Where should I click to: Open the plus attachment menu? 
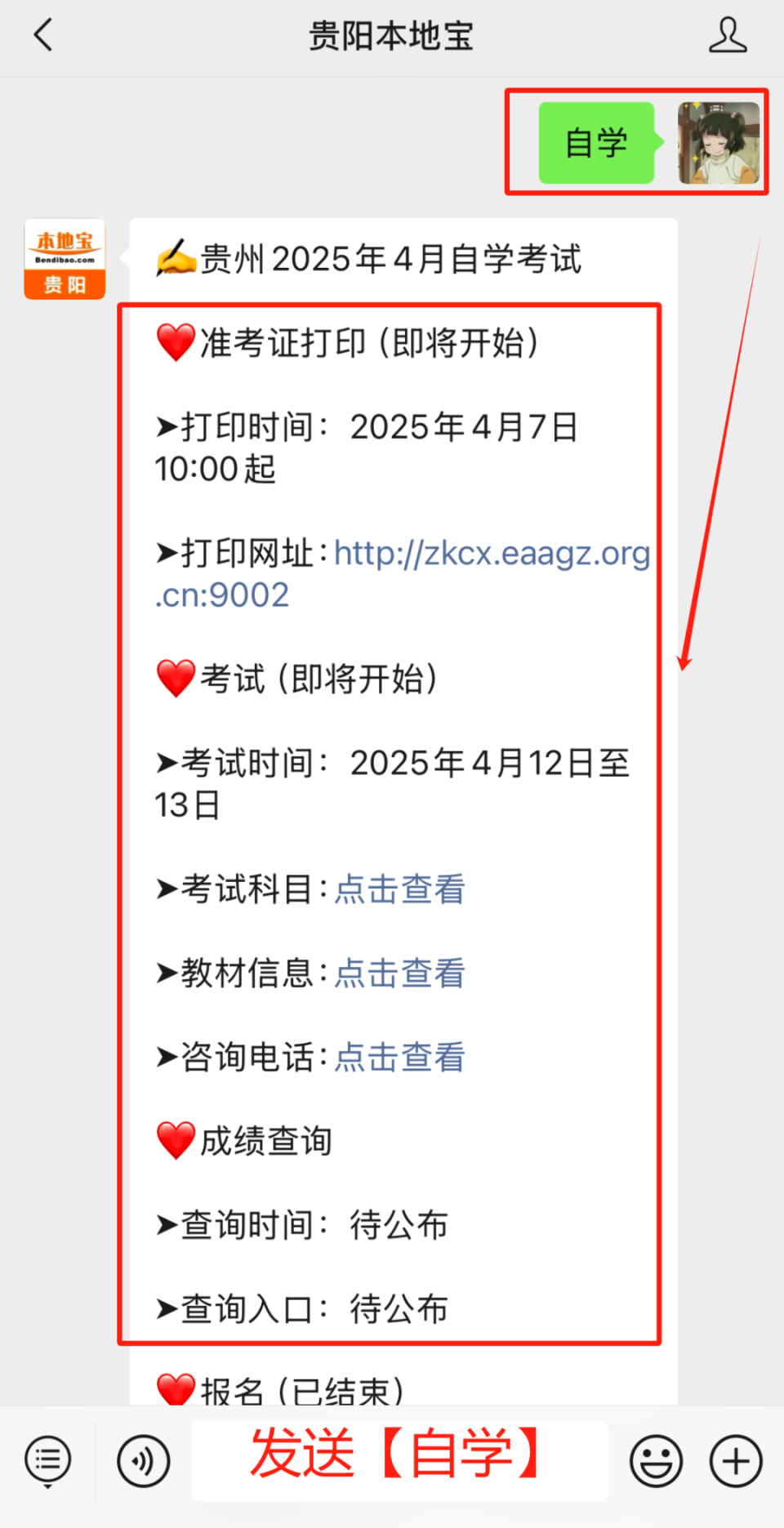click(x=736, y=1460)
